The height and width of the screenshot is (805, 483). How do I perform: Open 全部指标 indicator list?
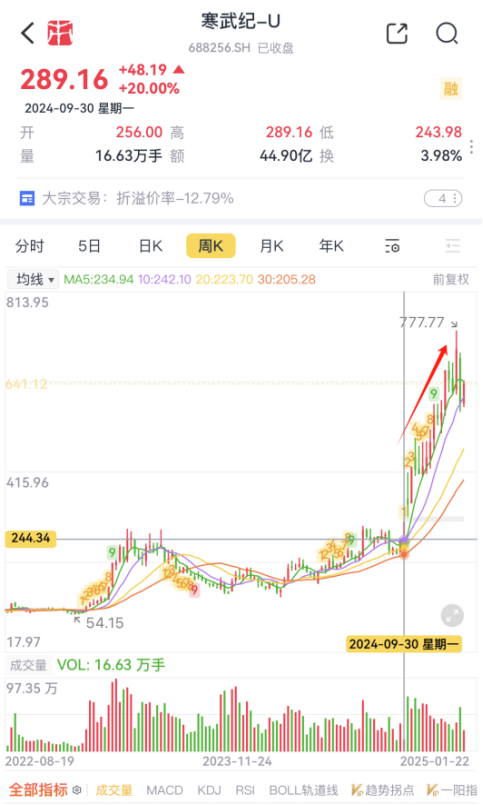pos(45,790)
